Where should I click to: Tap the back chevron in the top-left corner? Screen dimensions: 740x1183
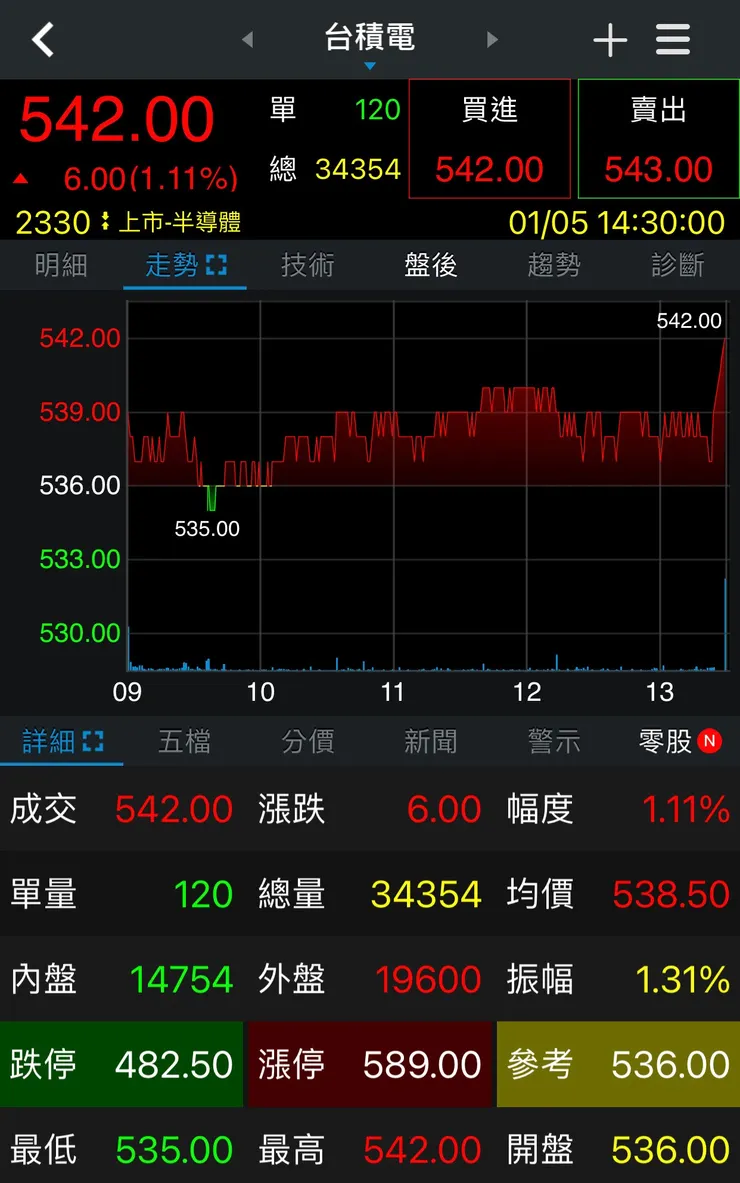[x=42, y=39]
